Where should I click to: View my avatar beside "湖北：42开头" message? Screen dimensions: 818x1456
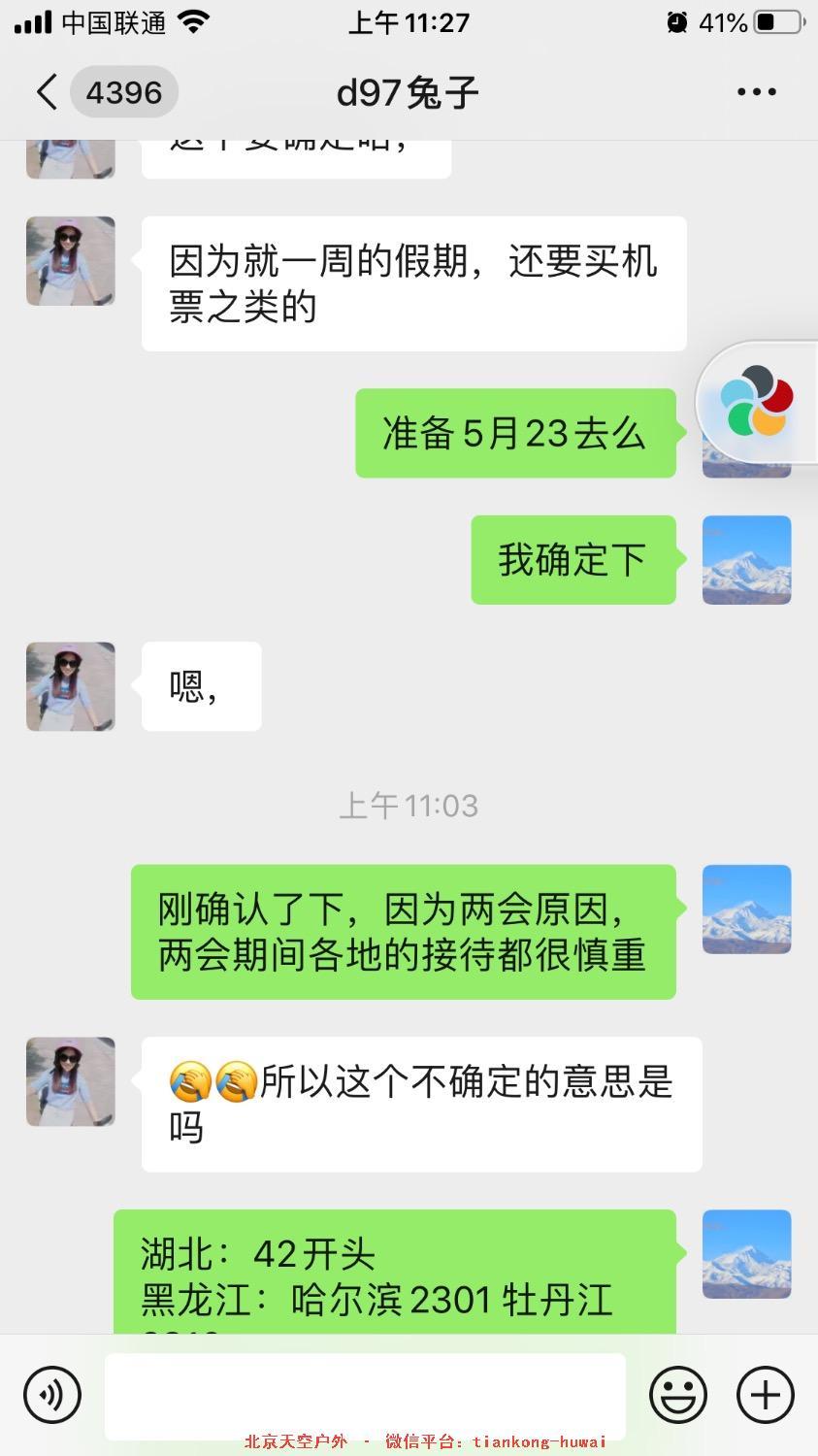point(746,1254)
